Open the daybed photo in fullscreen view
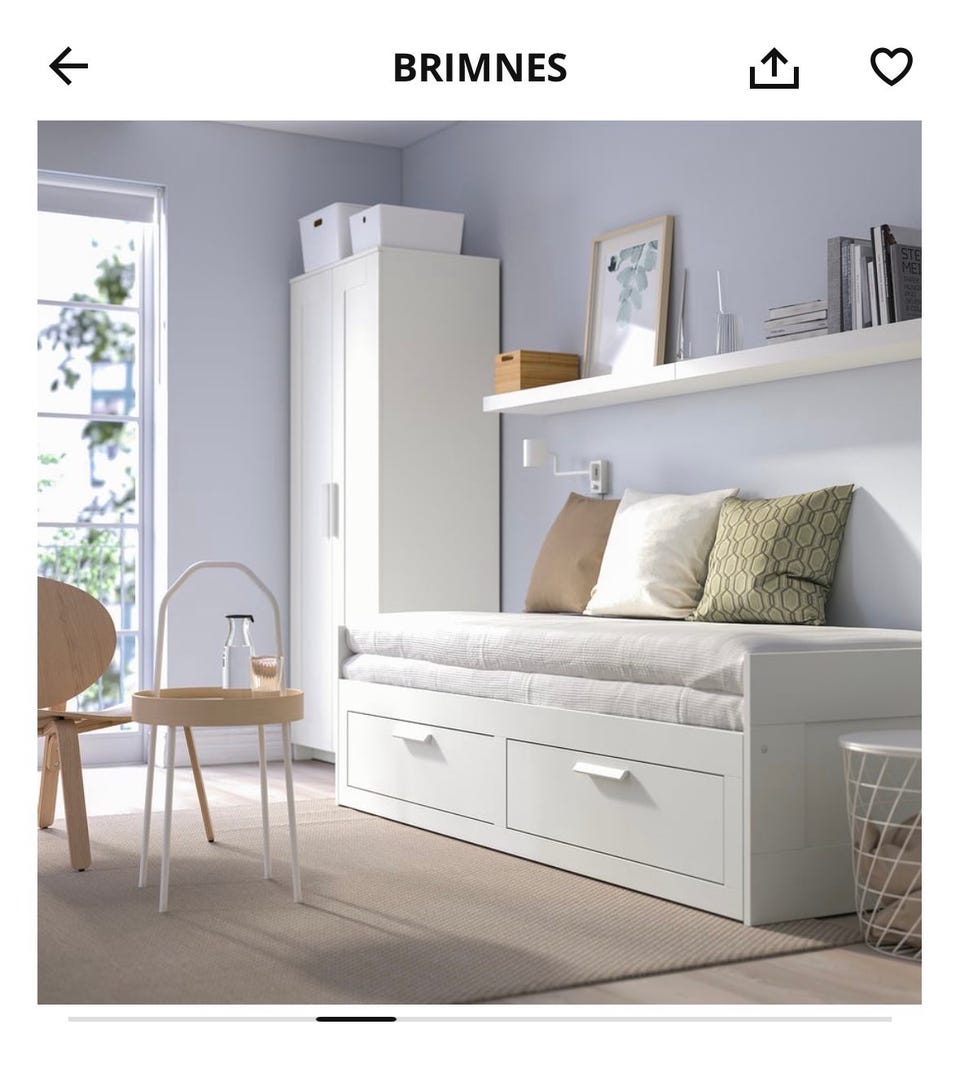Screen dimensions: 960x1086 (x=480, y=560)
